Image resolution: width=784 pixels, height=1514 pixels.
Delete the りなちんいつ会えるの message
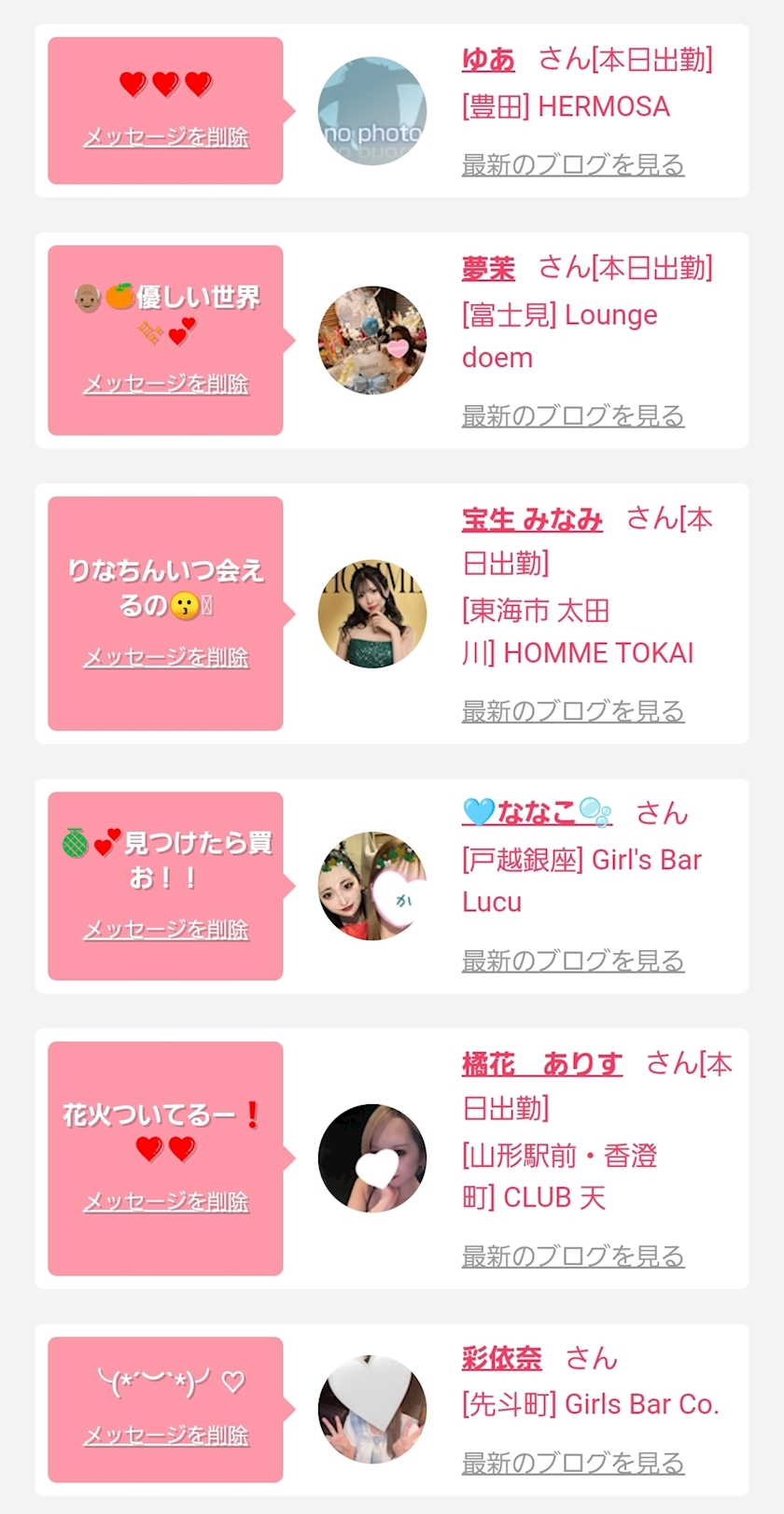tap(166, 657)
